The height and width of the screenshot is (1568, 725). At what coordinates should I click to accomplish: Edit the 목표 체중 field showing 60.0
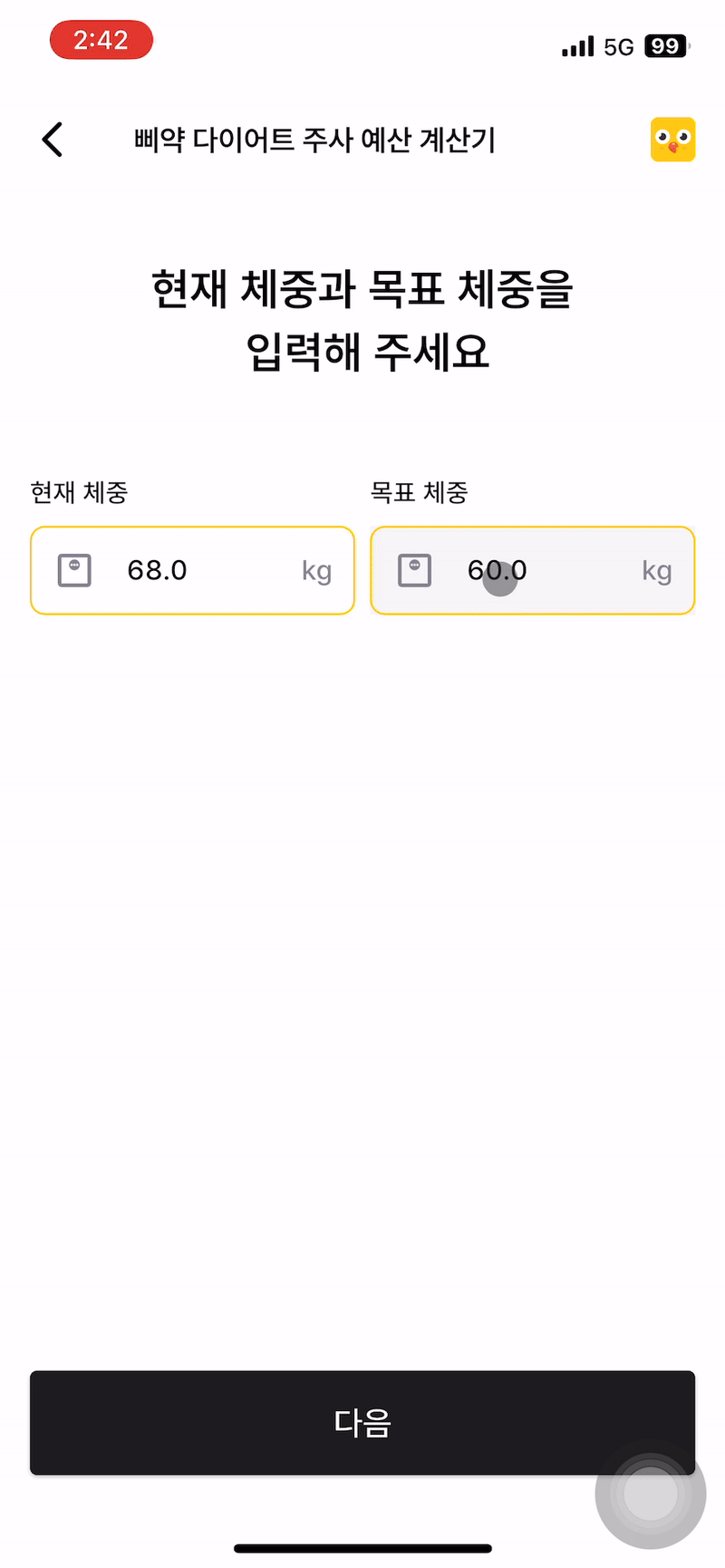coord(532,570)
